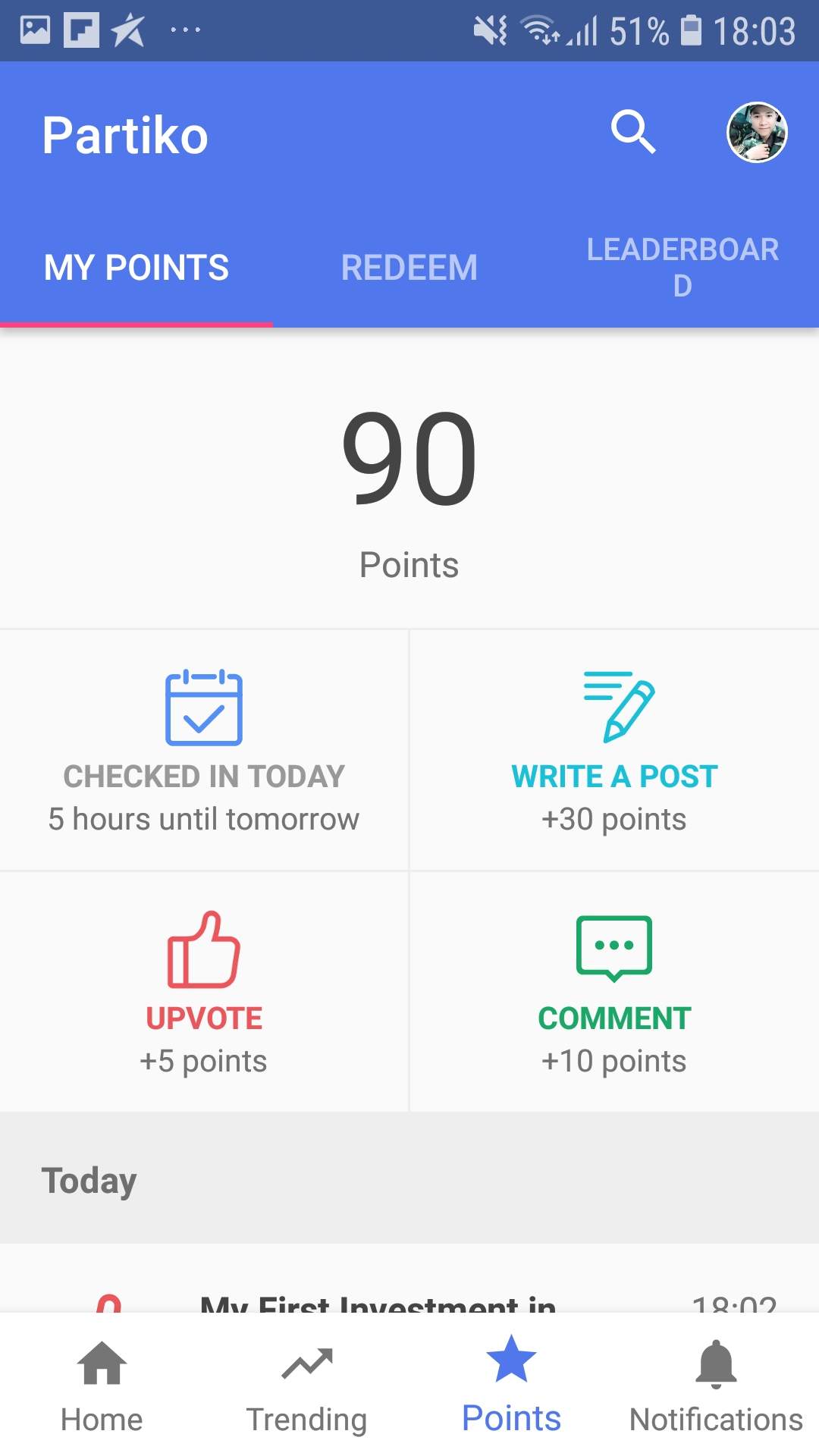819x1456 pixels.
Task: Switch to the Leaderboard tab
Action: [682, 267]
